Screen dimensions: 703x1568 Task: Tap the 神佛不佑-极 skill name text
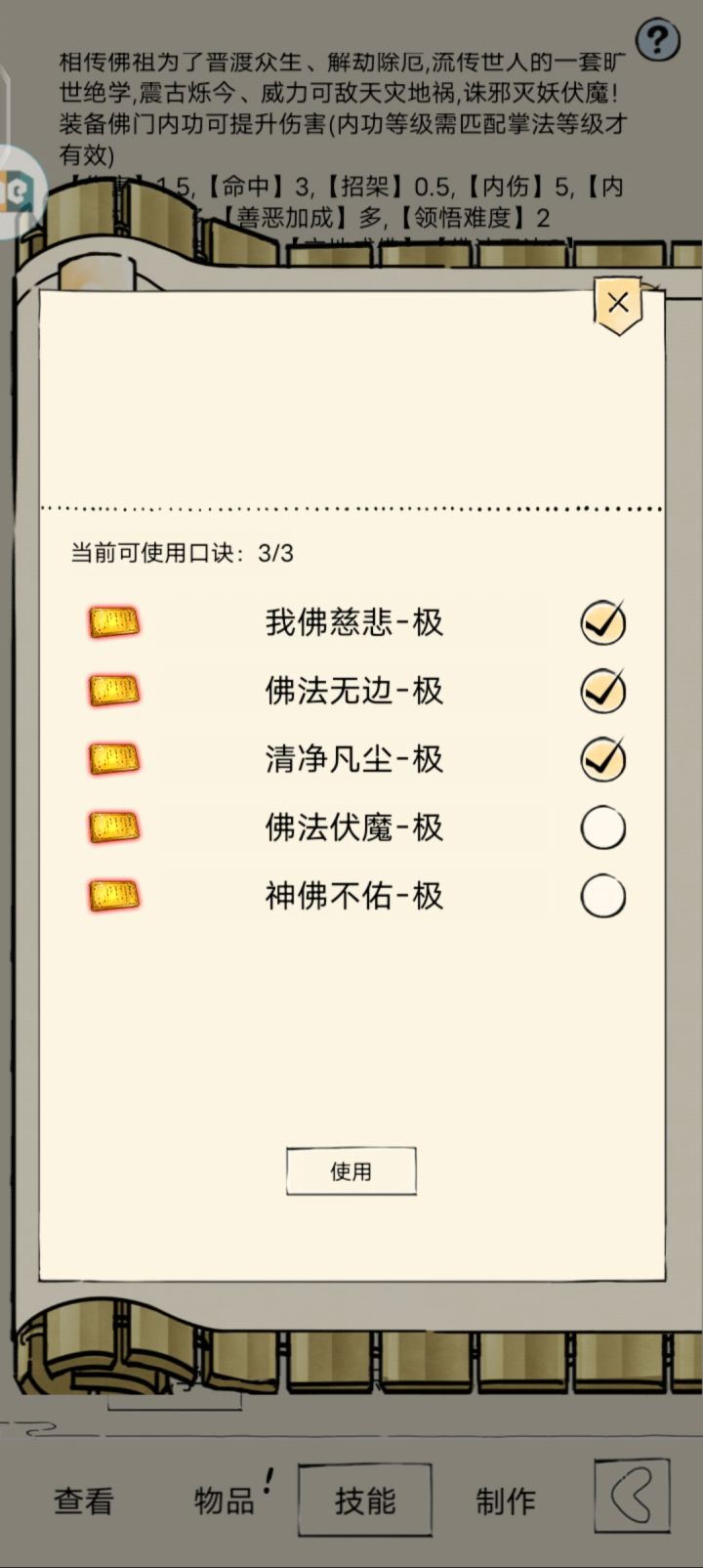click(x=351, y=896)
